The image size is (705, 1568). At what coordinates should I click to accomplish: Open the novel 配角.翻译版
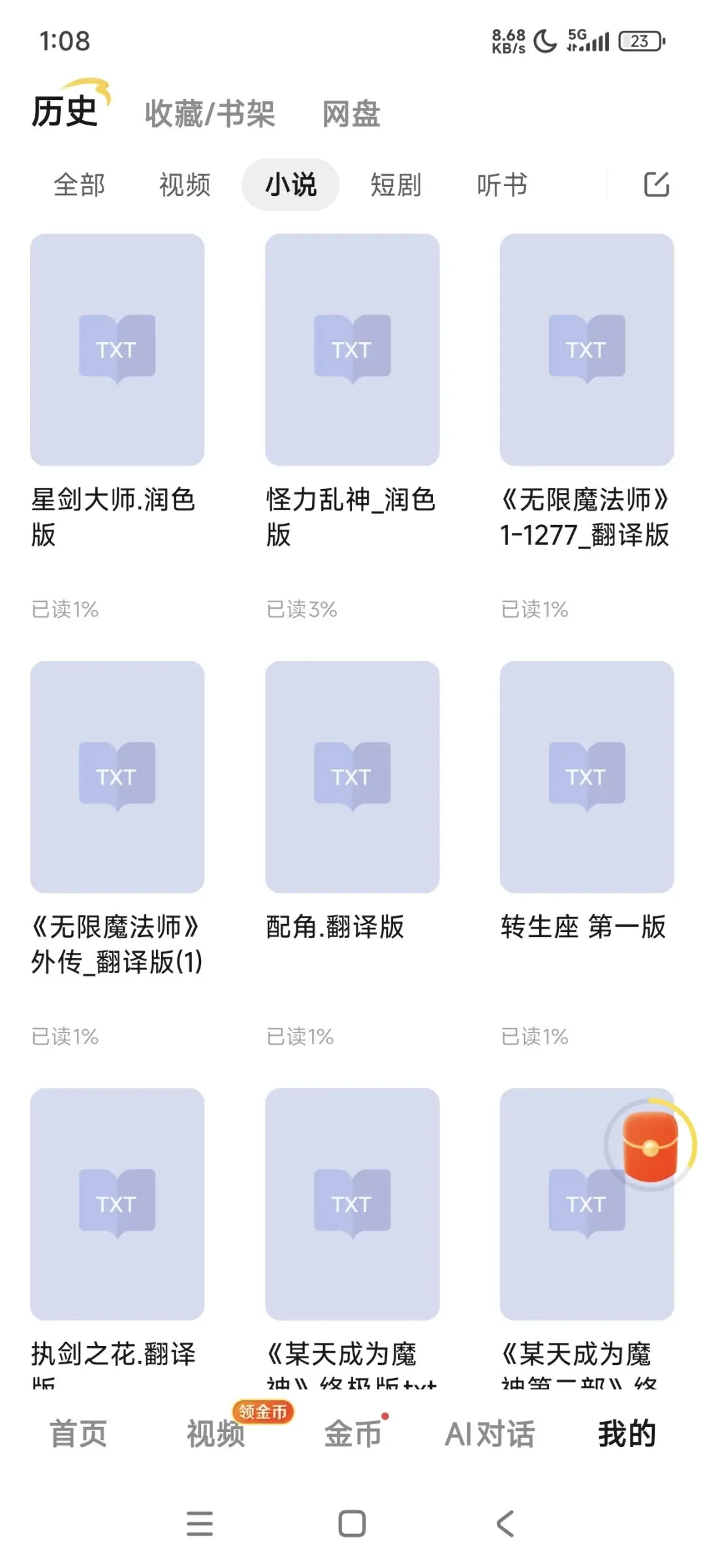tap(352, 777)
